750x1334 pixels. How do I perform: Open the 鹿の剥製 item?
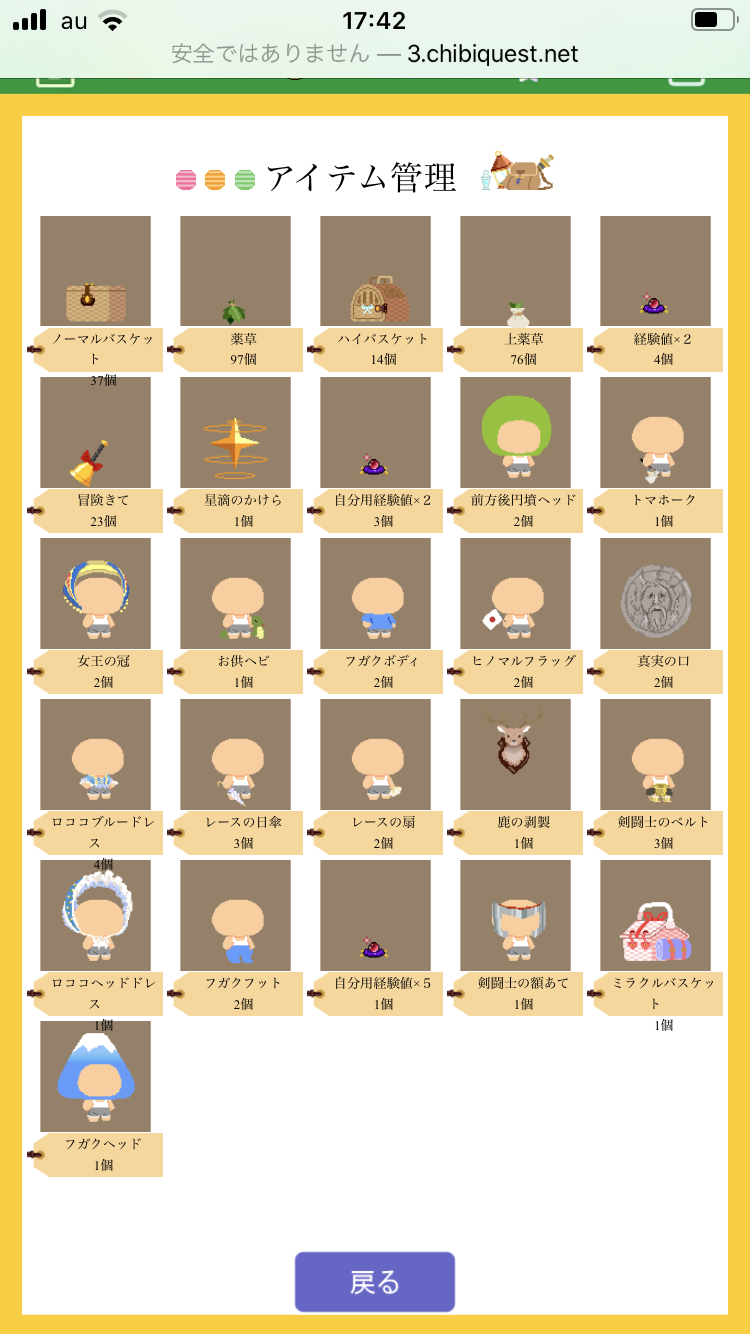tap(515, 754)
